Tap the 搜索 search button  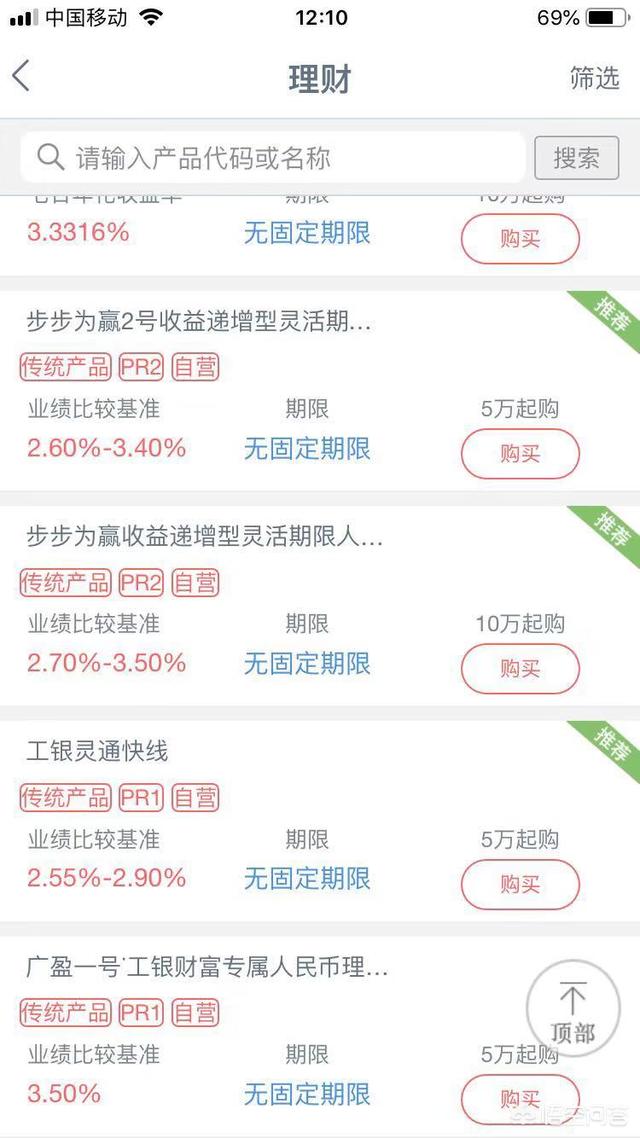click(x=577, y=157)
